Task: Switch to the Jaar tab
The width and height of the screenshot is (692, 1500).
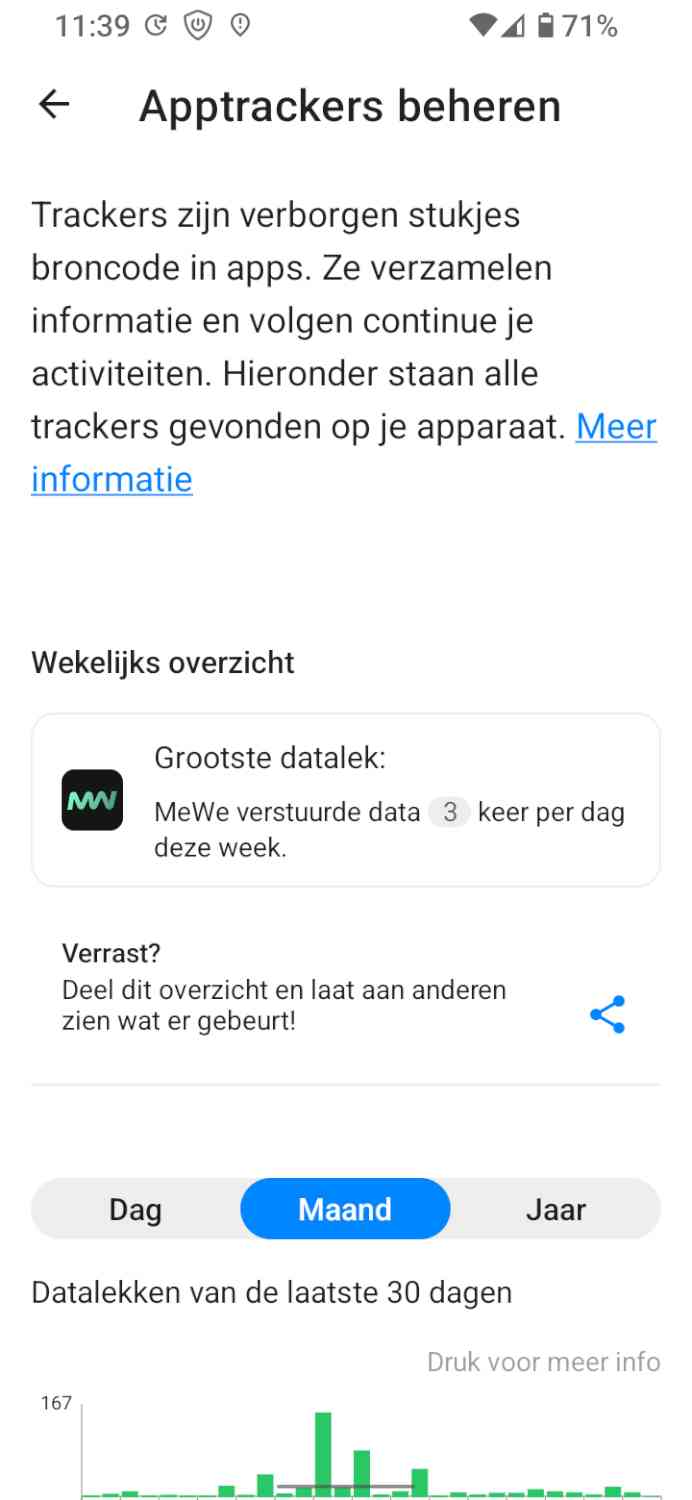Action: tap(556, 1209)
